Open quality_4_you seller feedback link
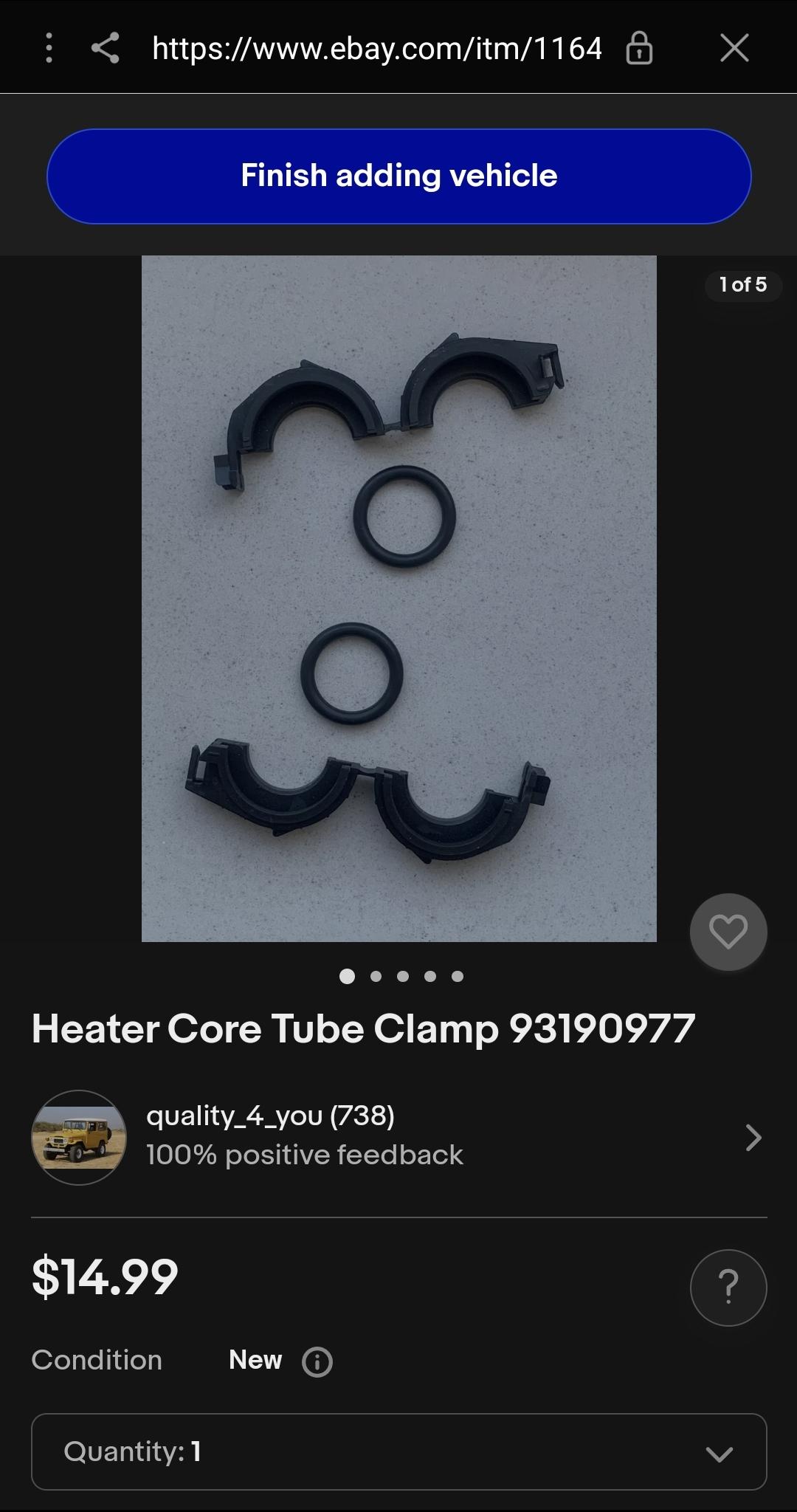 (x=269, y=1117)
